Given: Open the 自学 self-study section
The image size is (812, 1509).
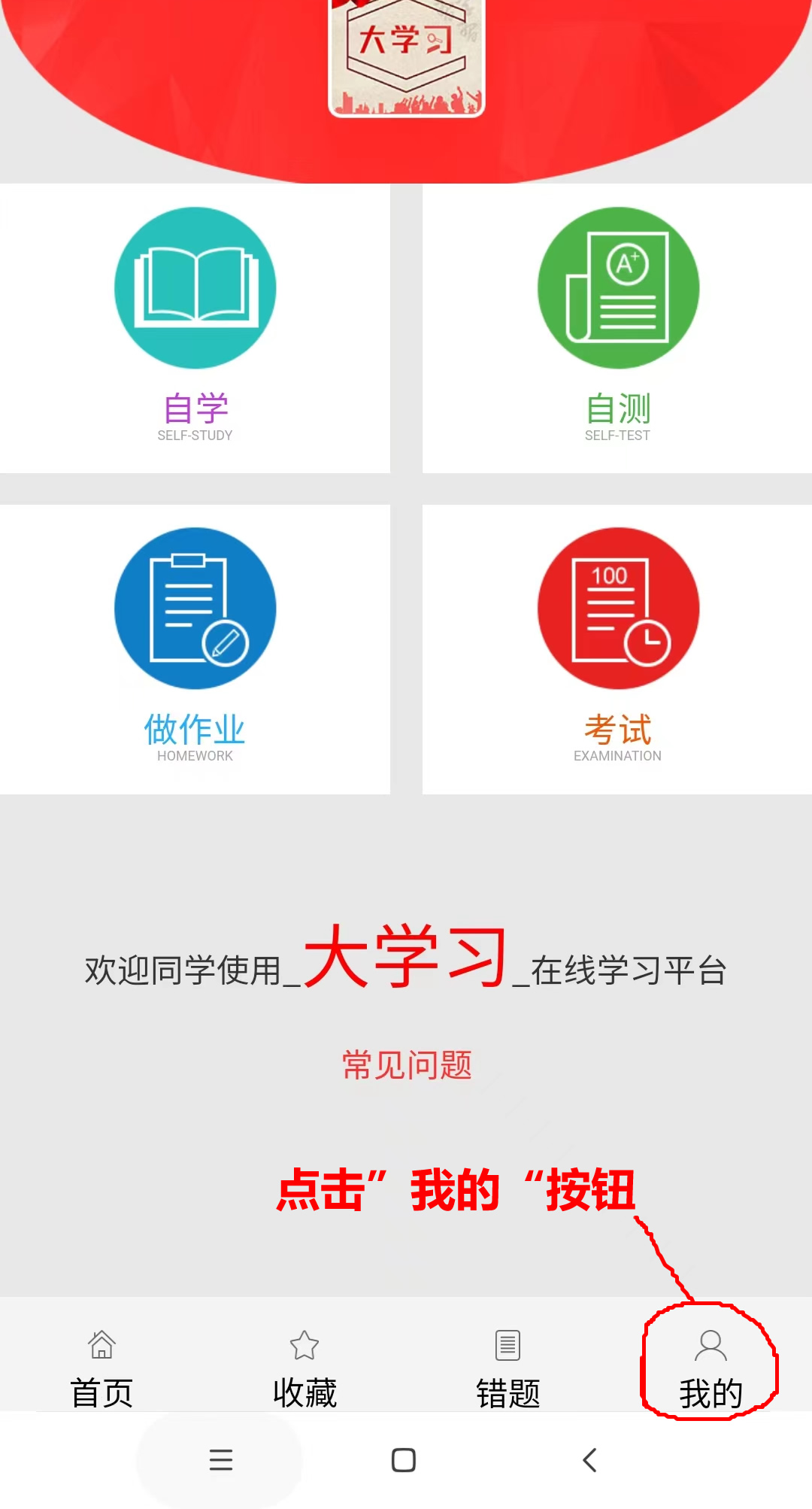Looking at the screenshot, I should (x=195, y=328).
